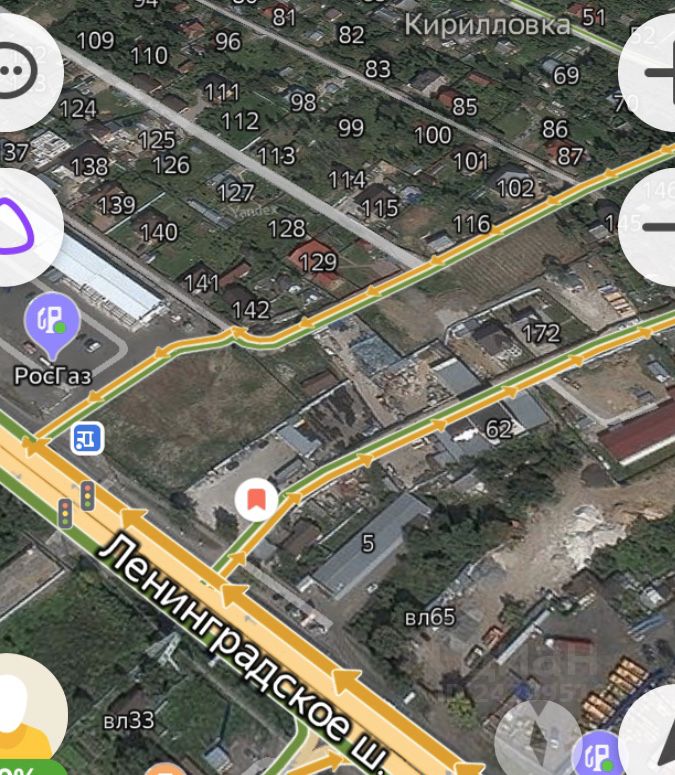This screenshot has width=675, height=775.
Task: Zoom in on the map
Action: click(657, 72)
